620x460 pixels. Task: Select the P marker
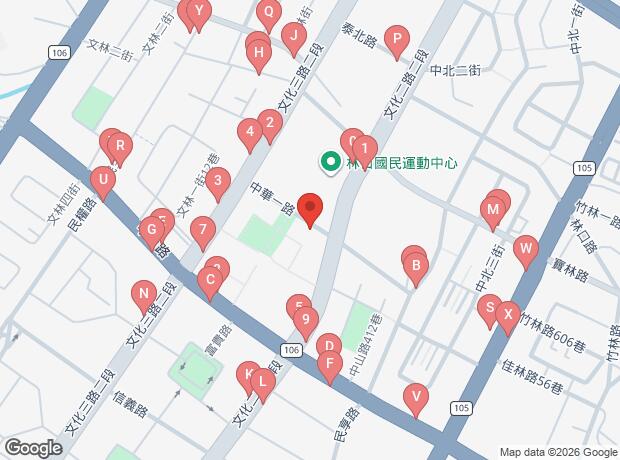(398, 40)
